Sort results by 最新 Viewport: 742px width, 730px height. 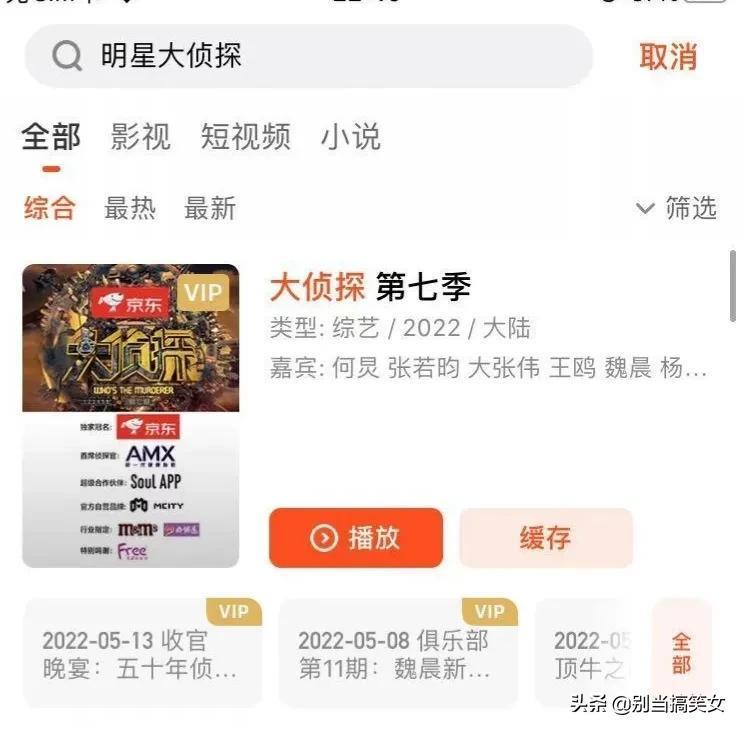click(x=210, y=208)
